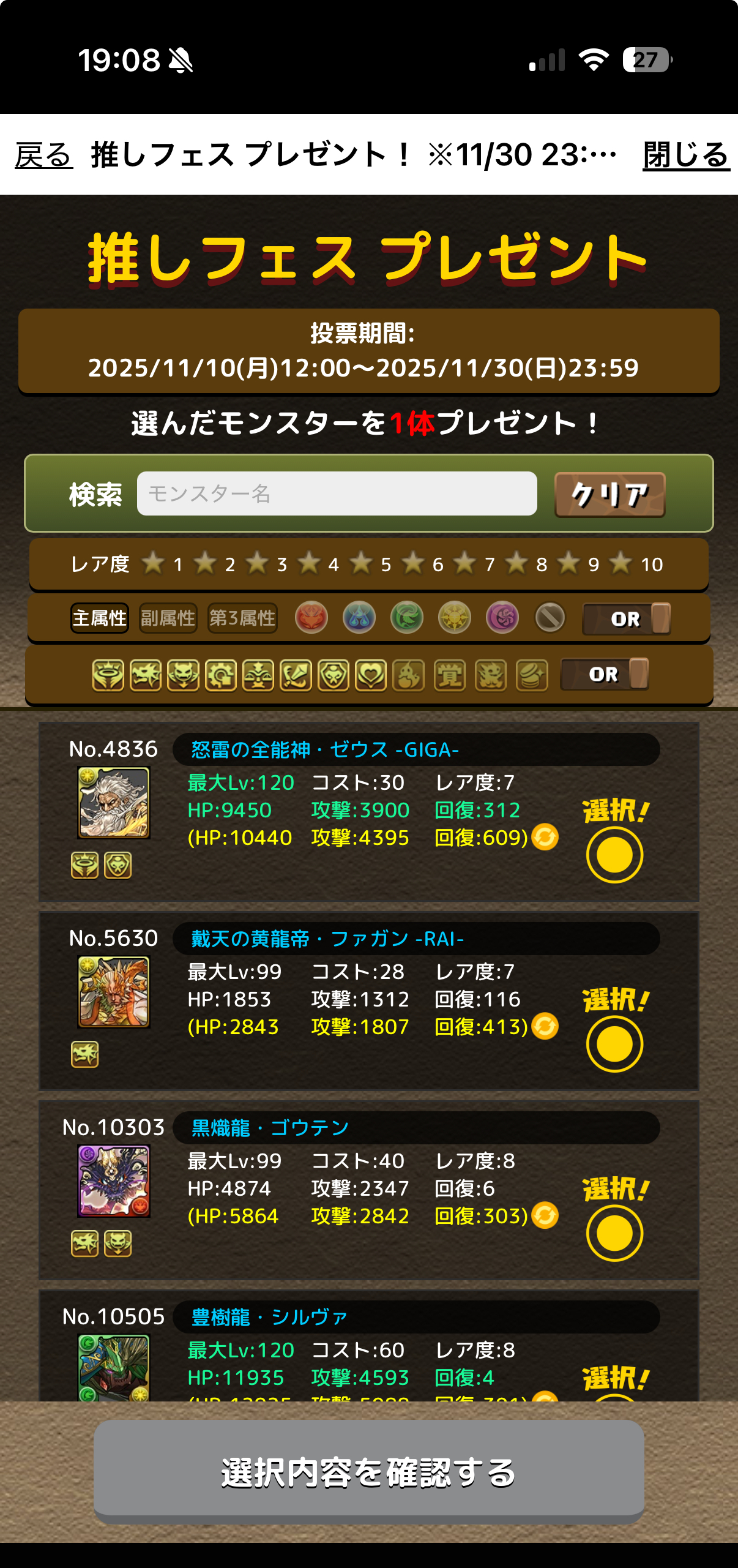Filter by rarity star 10
Image resolution: width=738 pixels, height=1568 pixels.
[x=621, y=563]
